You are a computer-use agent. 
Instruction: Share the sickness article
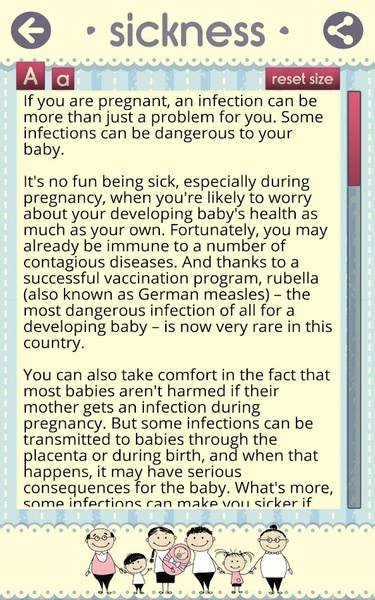pos(343,30)
